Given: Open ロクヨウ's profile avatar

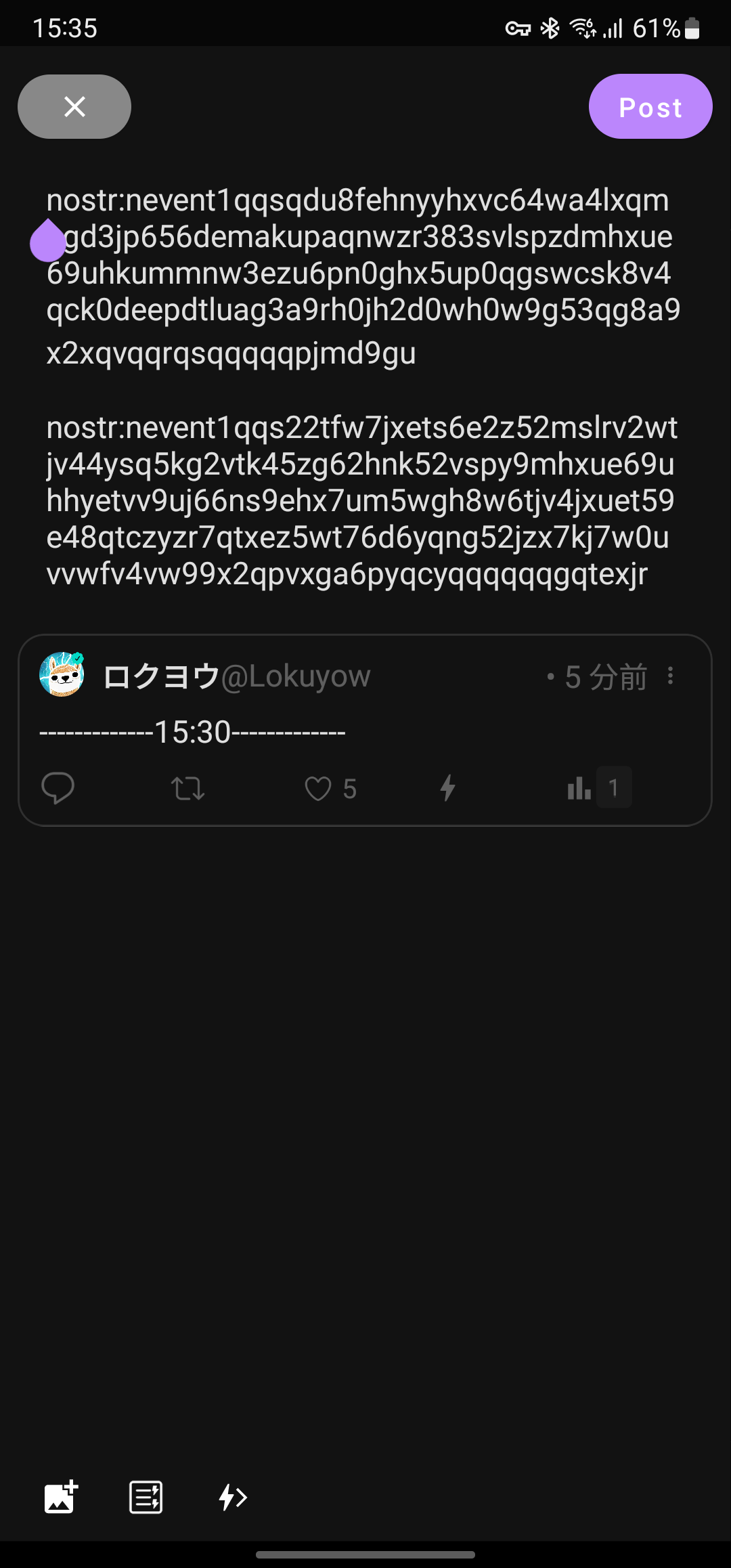Looking at the screenshot, I should [x=62, y=674].
